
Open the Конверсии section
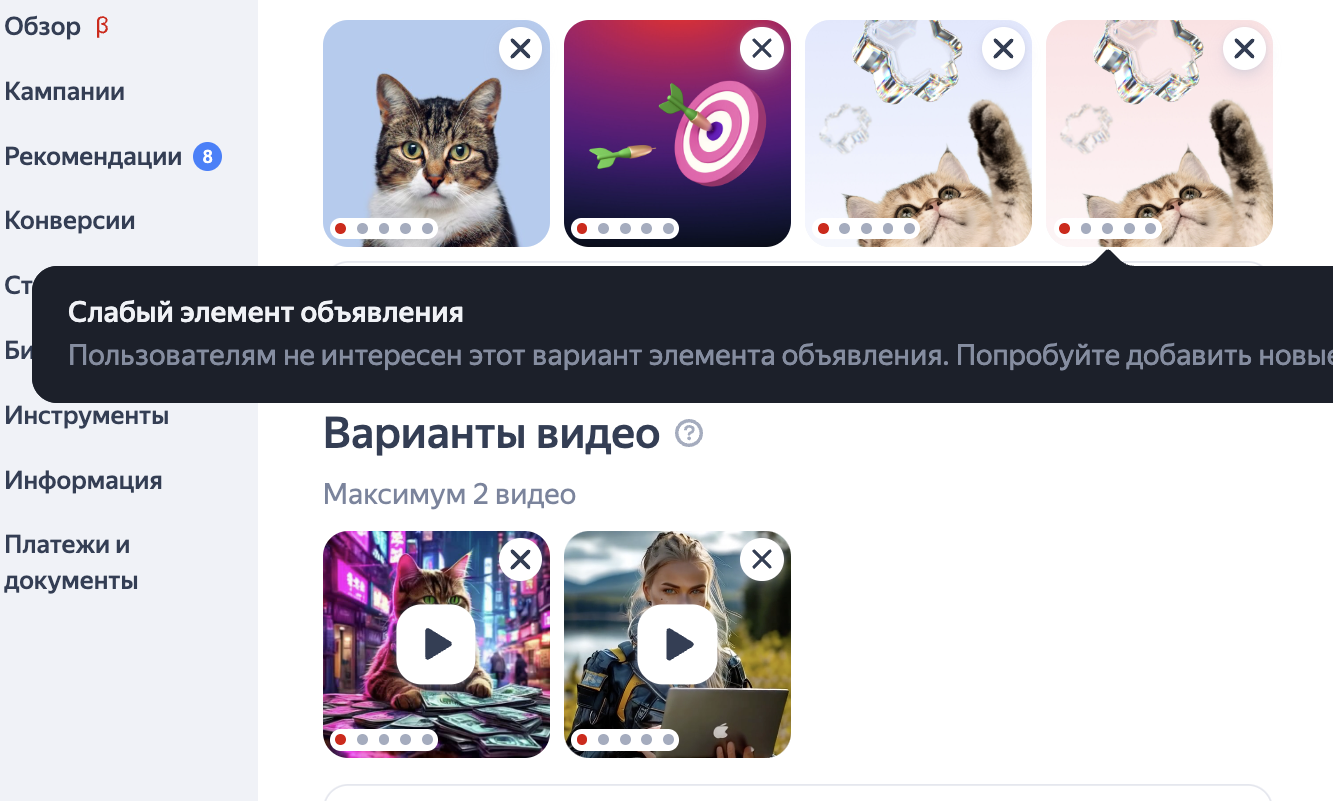tap(70, 221)
